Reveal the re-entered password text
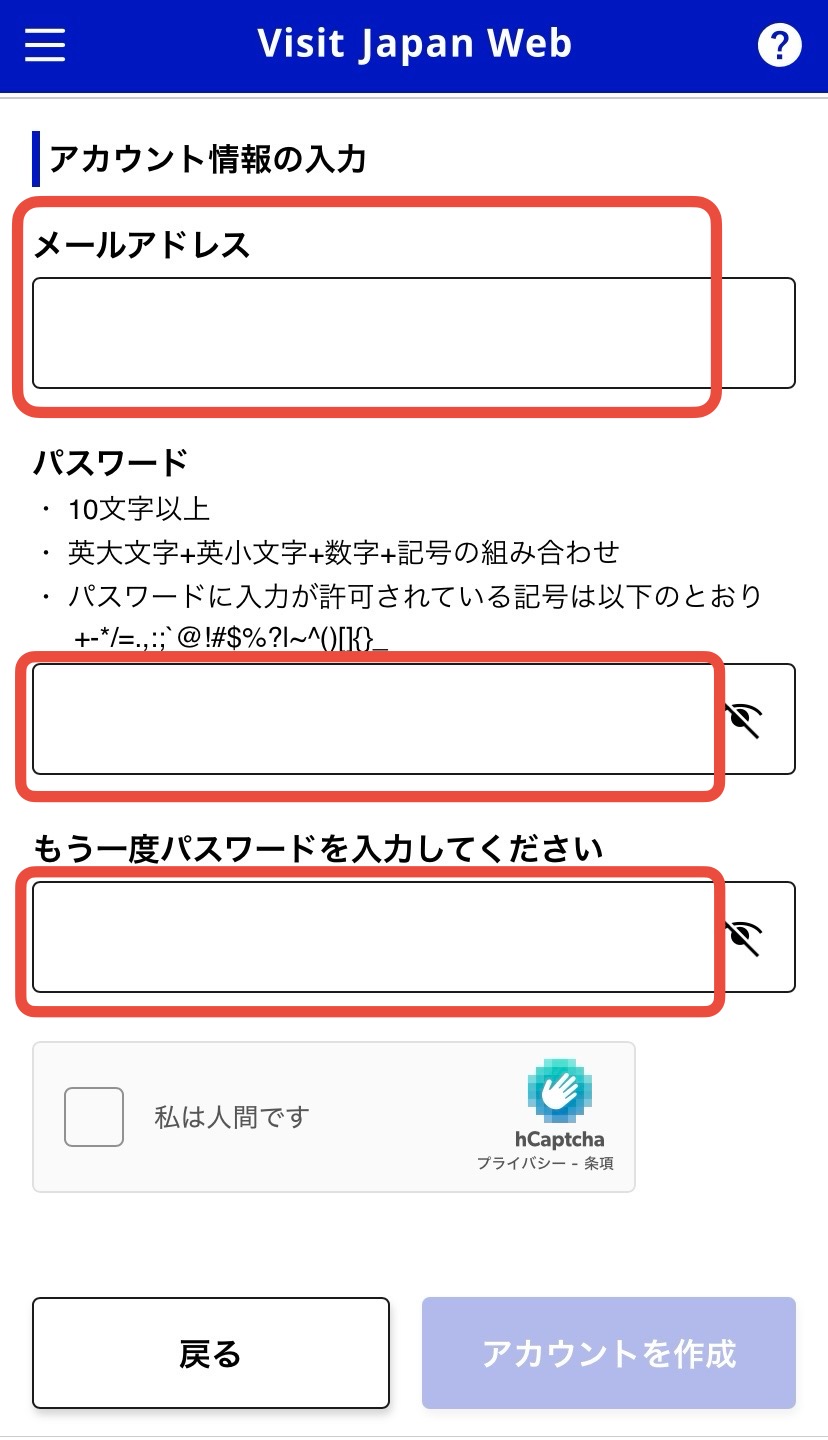The width and height of the screenshot is (828, 1440). tap(744, 937)
